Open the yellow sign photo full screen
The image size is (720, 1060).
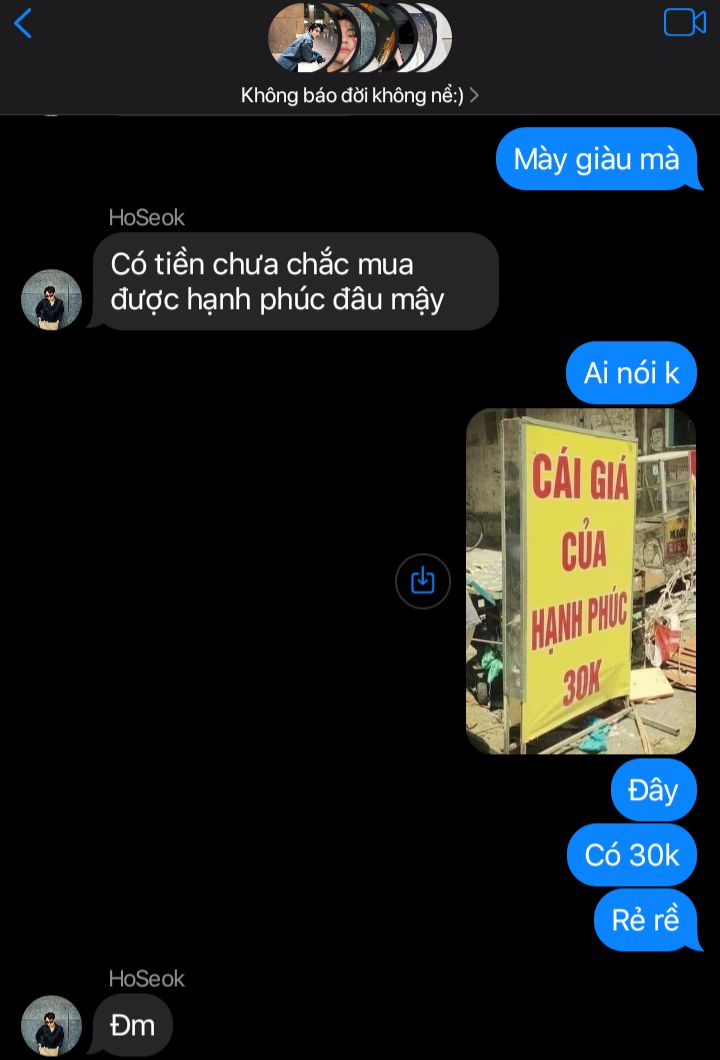click(580, 581)
